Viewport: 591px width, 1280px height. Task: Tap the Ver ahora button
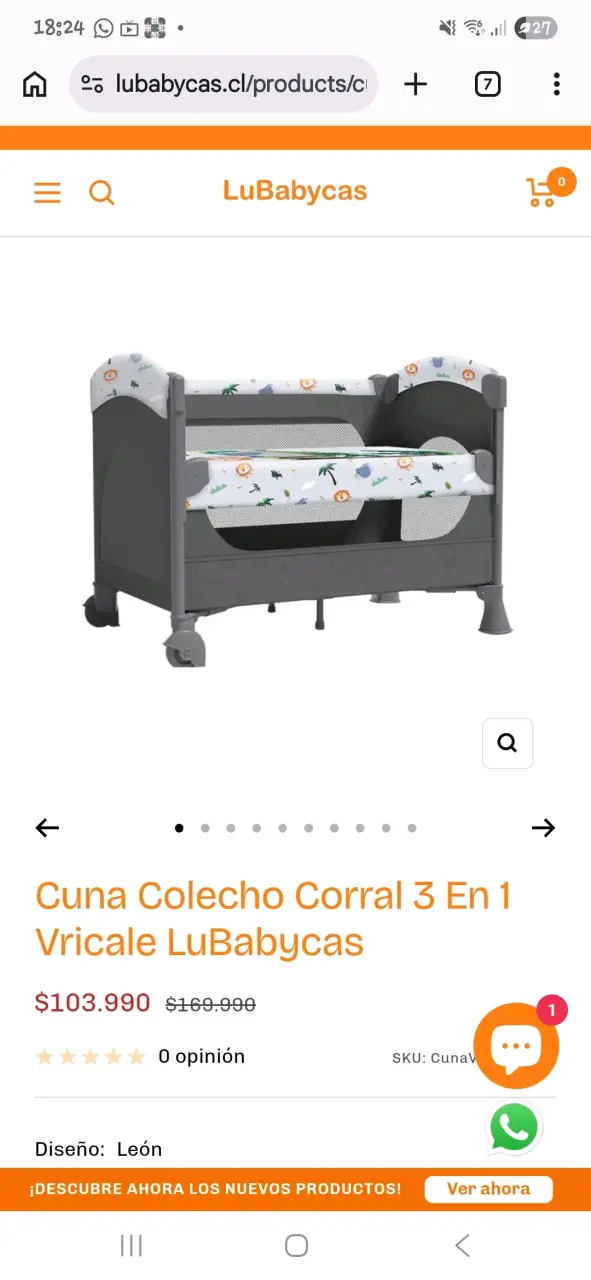pyautogui.click(x=489, y=1189)
